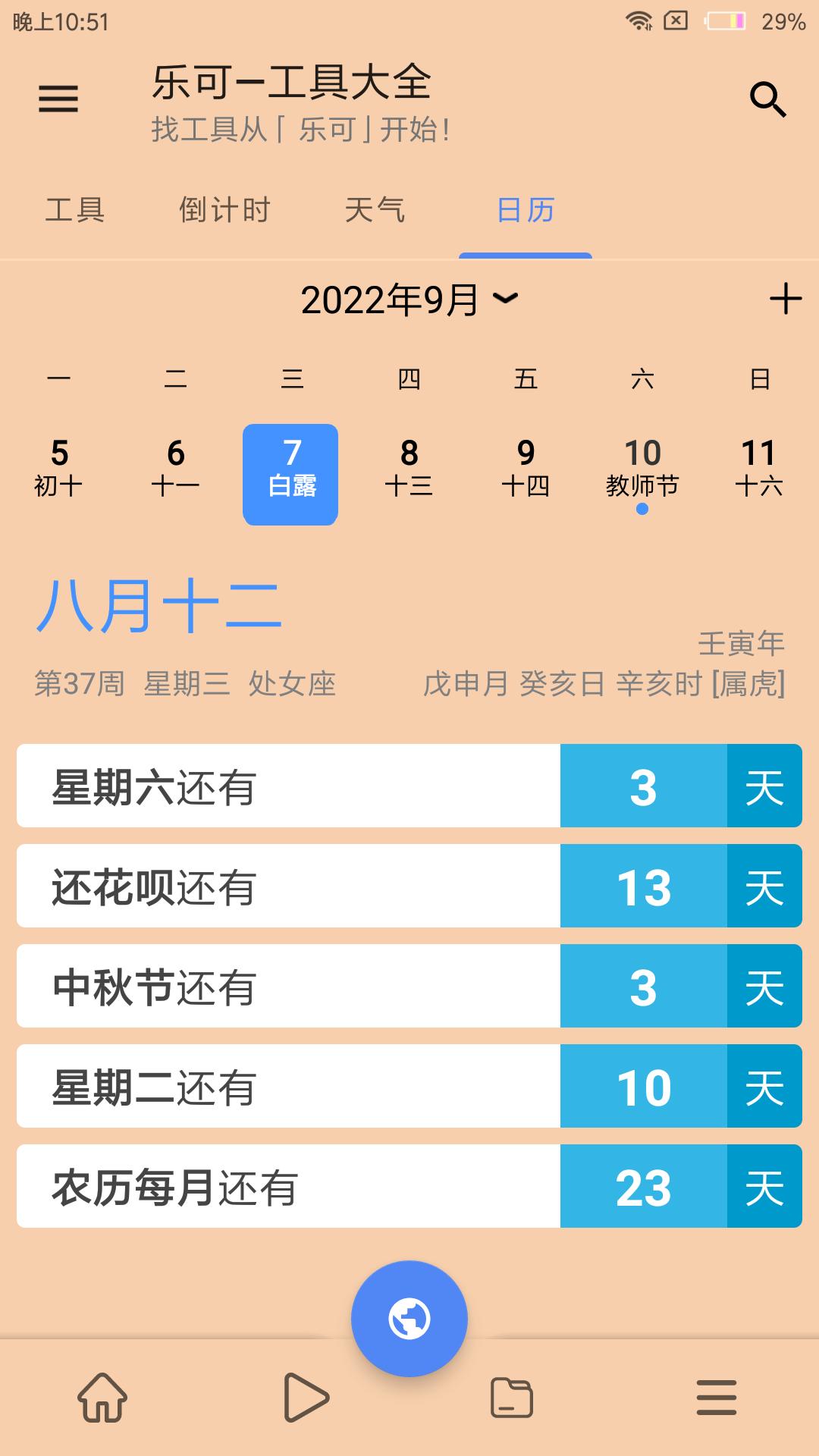Switch to the 工具 tab
The image size is (819, 1456).
74,210
